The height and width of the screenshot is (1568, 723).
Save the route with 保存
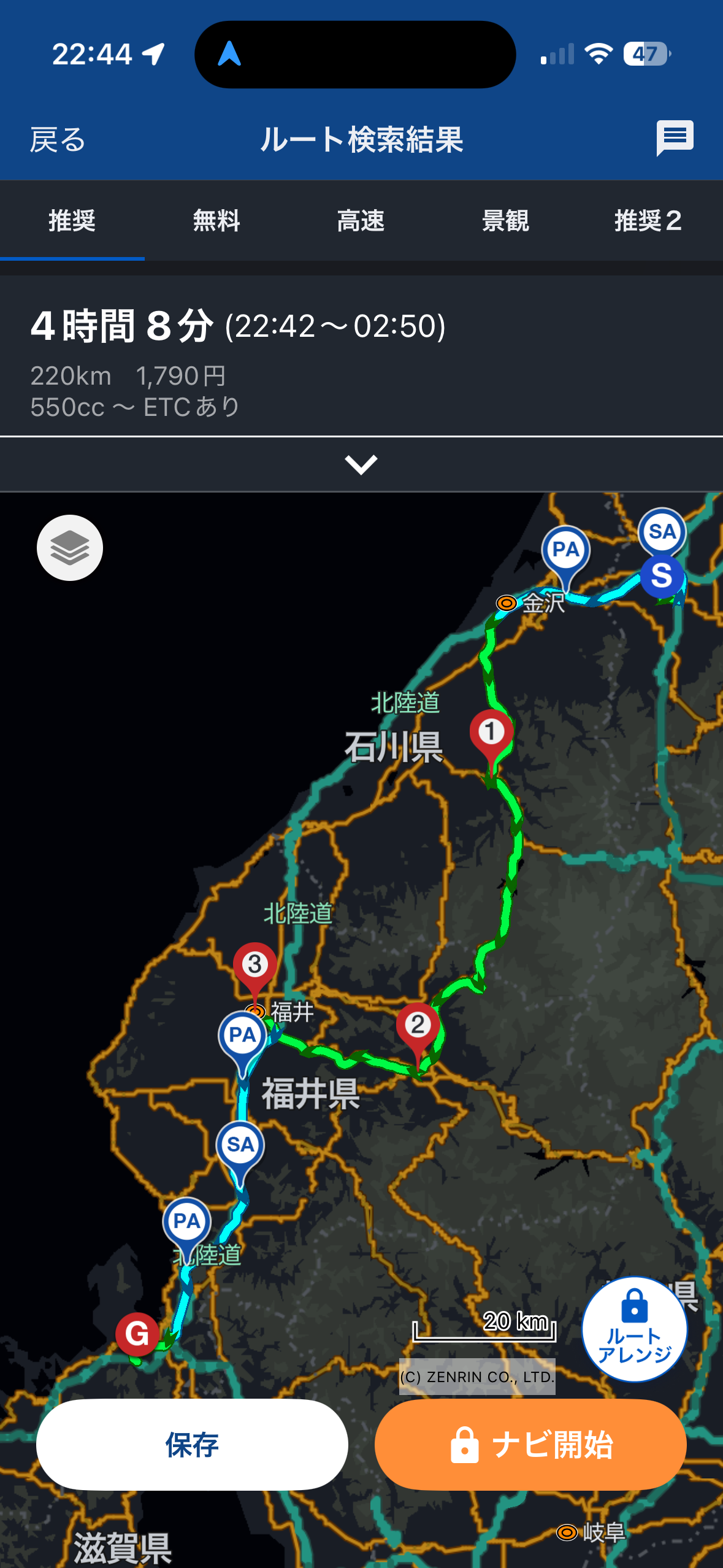pyautogui.click(x=192, y=1445)
